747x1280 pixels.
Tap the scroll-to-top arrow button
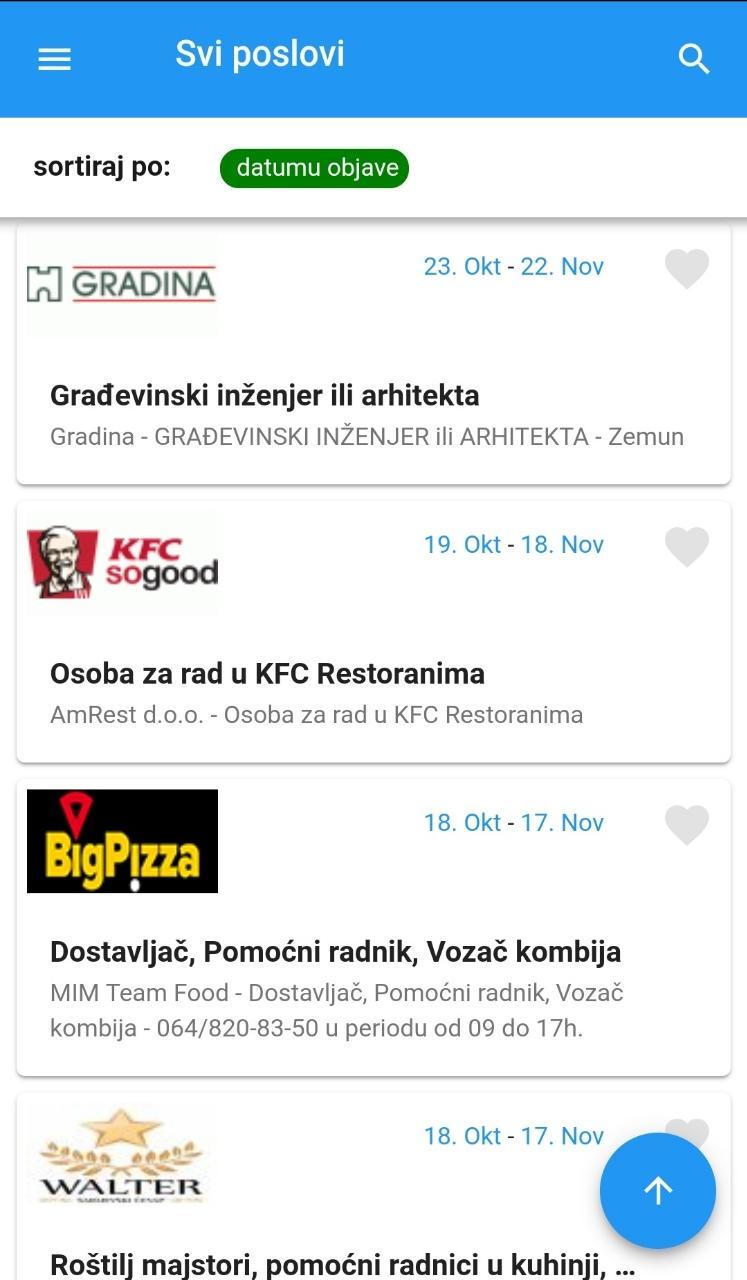pos(658,1190)
